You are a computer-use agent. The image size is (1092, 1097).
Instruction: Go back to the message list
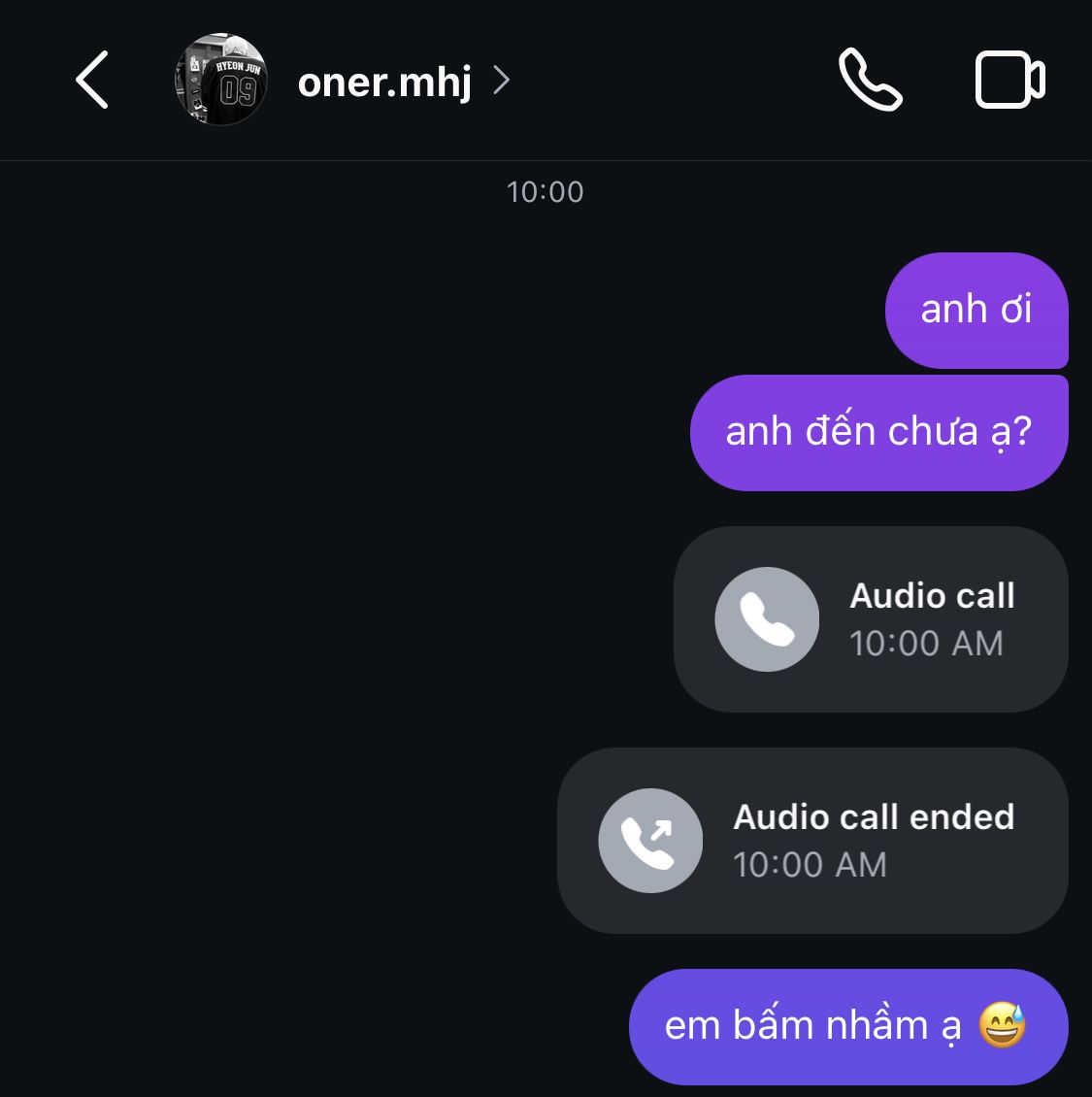pos(92,81)
